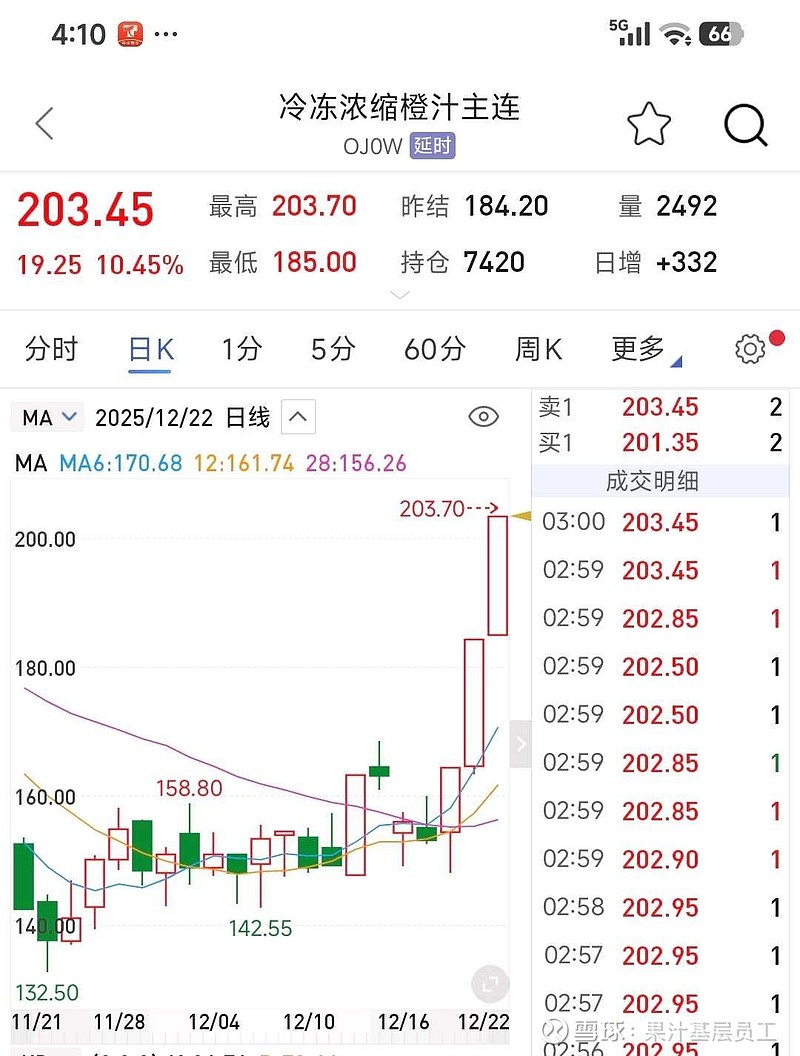Image resolution: width=800 pixels, height=1056 pixels.
Task: Collapse the date info with the up chevron
Action: click(299, 417)
